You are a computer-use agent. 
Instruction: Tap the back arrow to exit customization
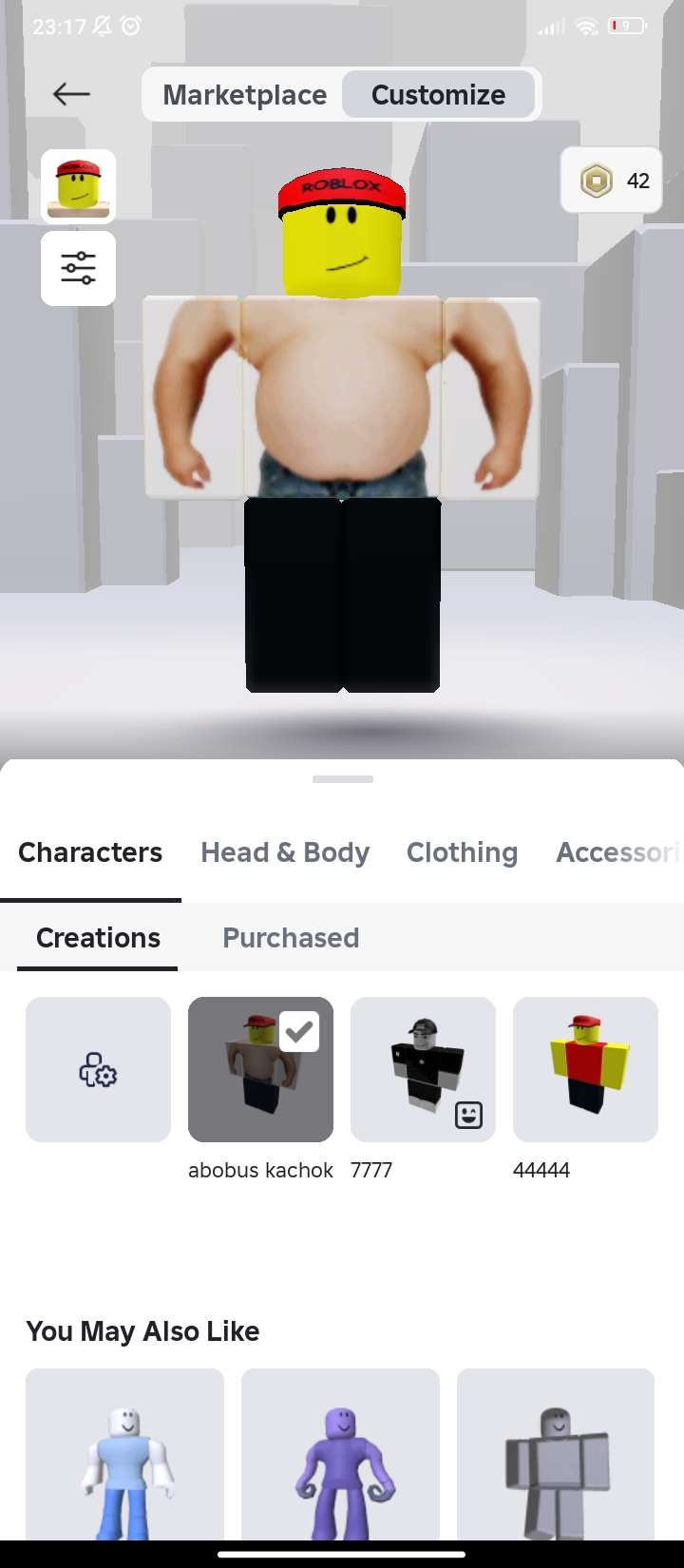point(71,94)
